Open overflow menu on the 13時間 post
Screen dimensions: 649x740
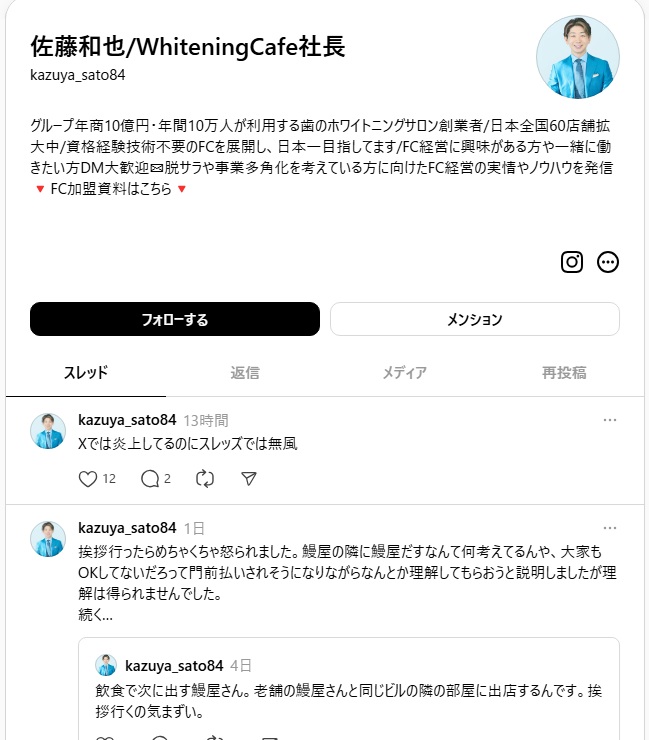click(610, 420)
